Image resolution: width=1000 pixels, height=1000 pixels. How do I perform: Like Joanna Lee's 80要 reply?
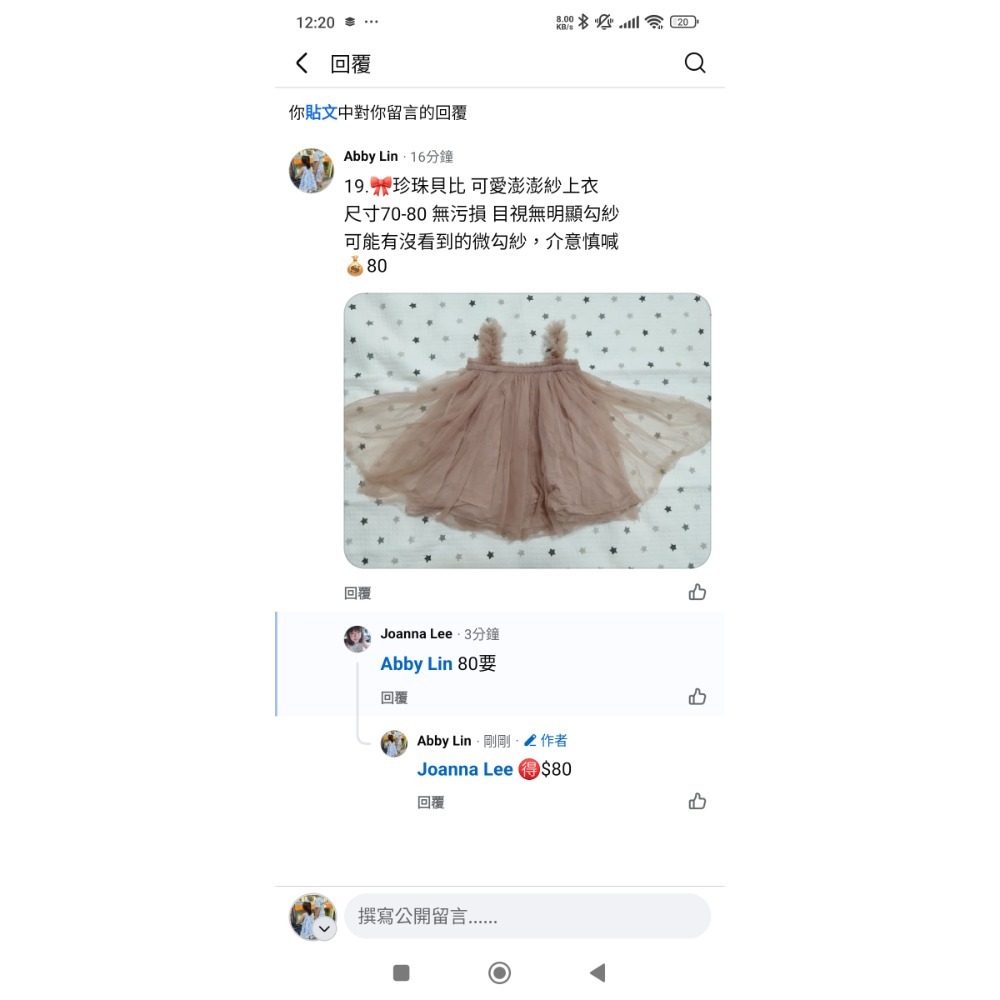(697, 697)
